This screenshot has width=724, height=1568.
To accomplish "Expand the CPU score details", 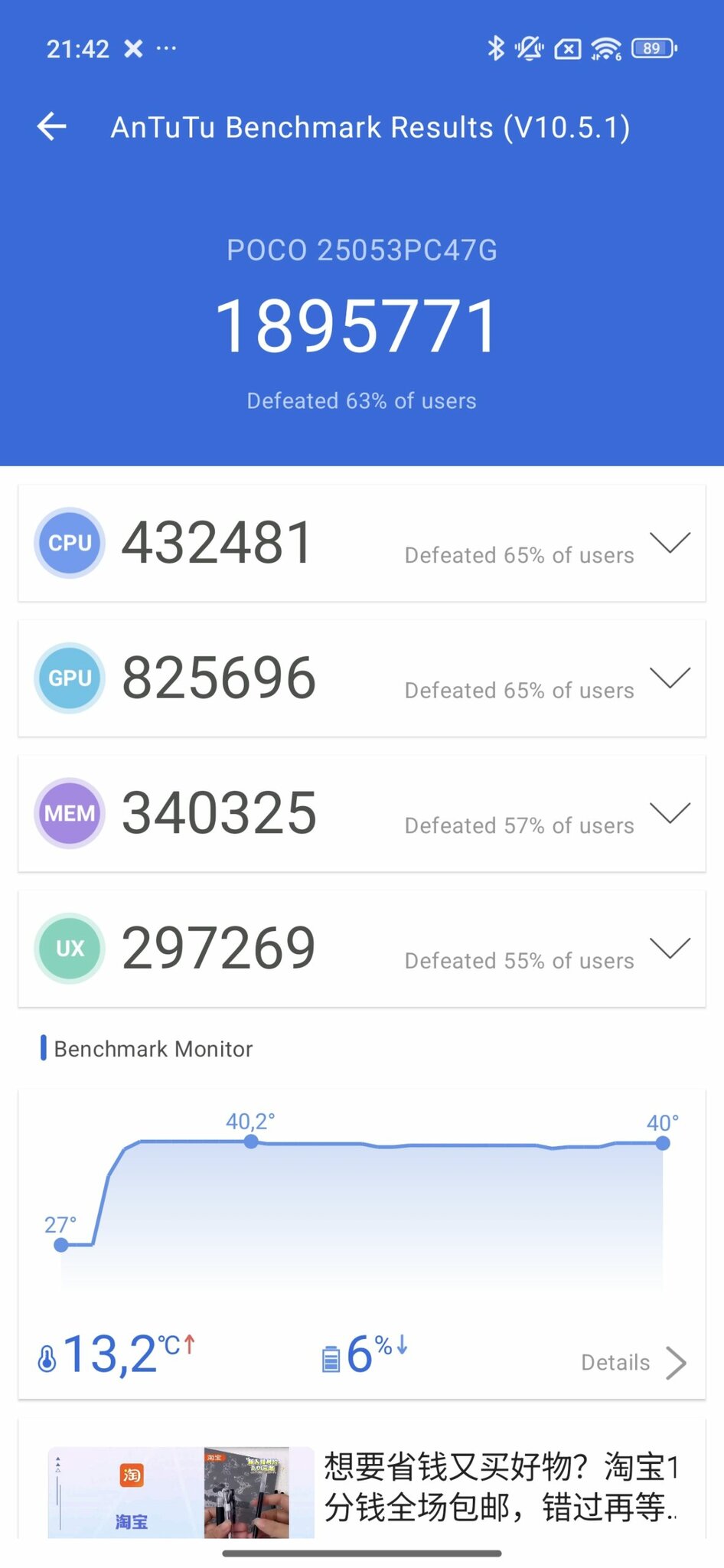I will point(670,543).
